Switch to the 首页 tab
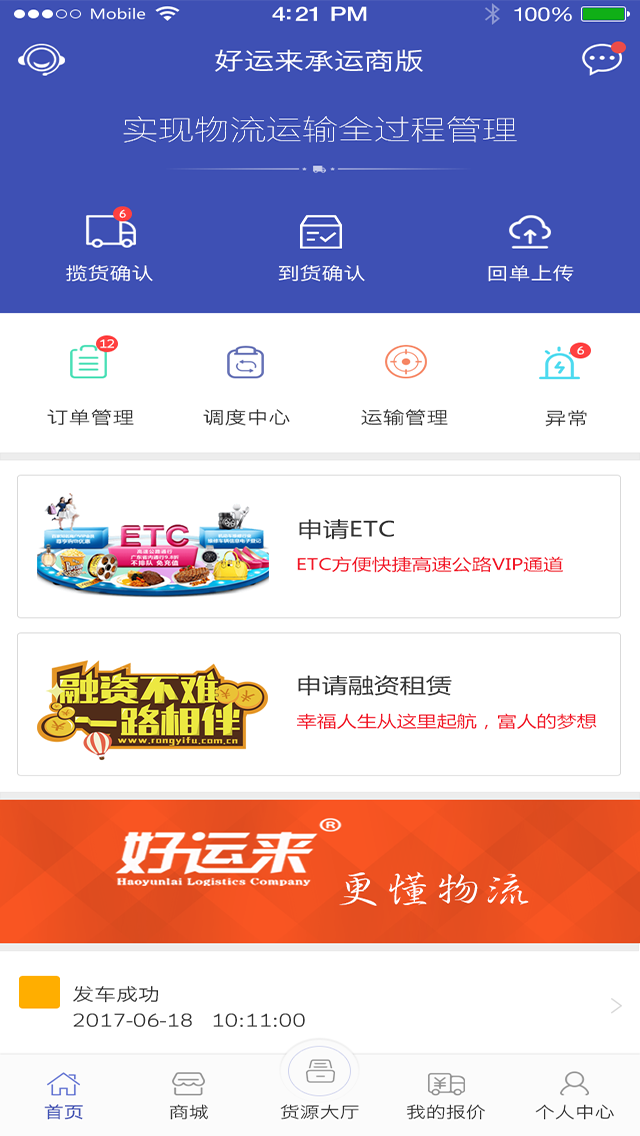Viewport: 640px width, 1136px height. (x=64, y=1095)
